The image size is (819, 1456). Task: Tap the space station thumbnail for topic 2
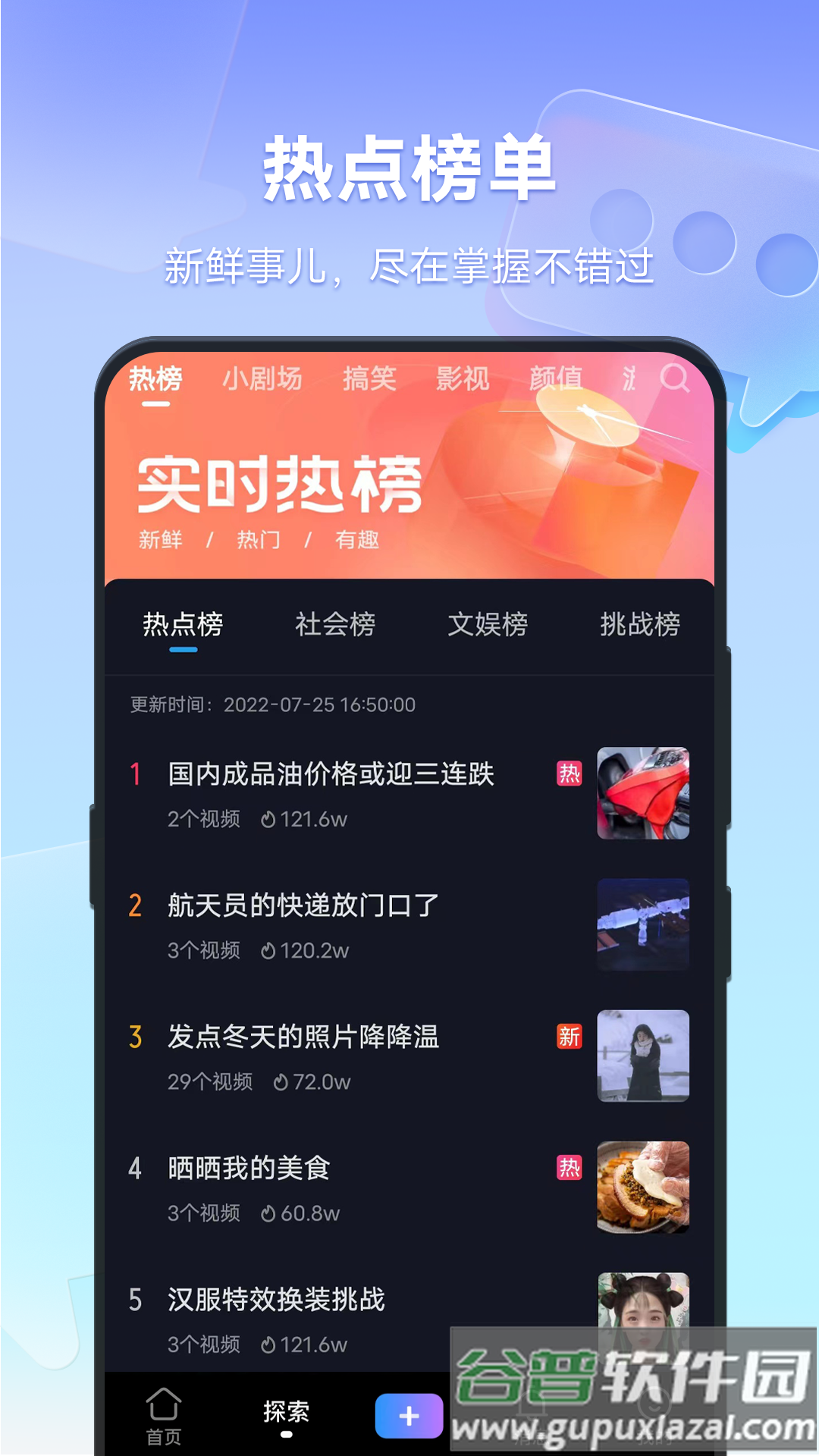pyautogui.click(x=643, y=924)
